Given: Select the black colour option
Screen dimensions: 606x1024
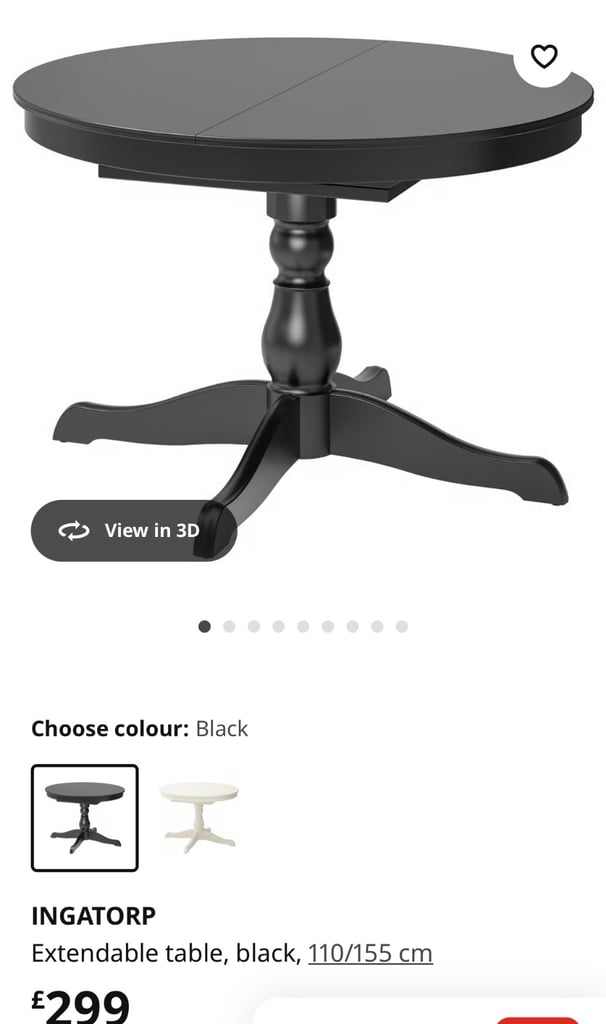Looking at the screenshot, I should (85, 818).
